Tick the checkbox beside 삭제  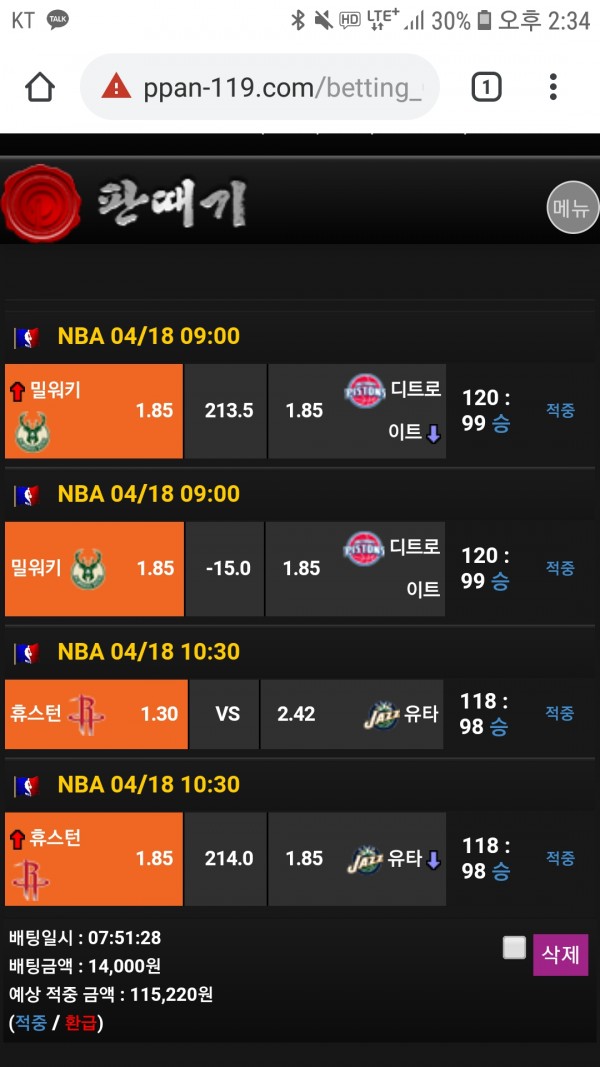pyautogui.click(x=514, y=948)
